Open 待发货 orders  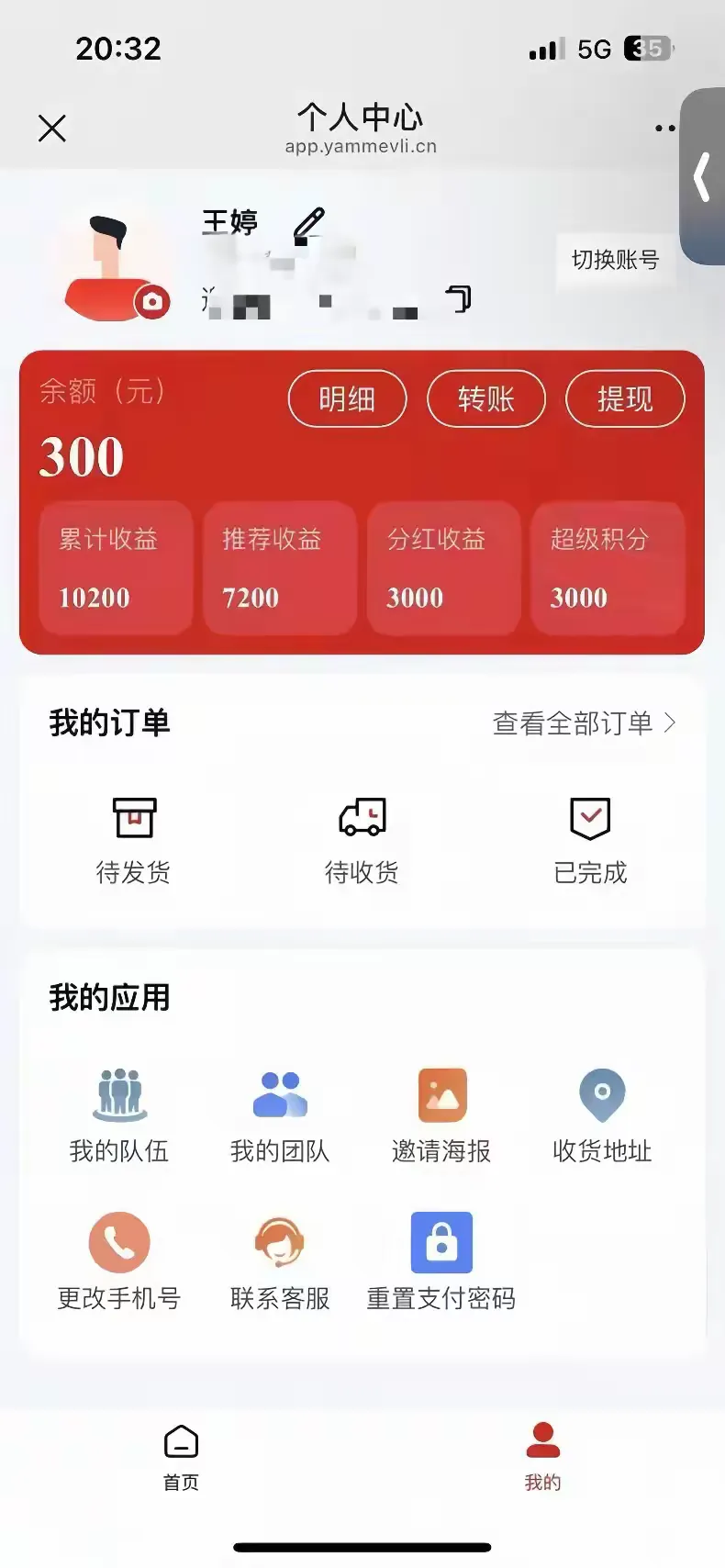pyautogui.click(x=134, y=841)
